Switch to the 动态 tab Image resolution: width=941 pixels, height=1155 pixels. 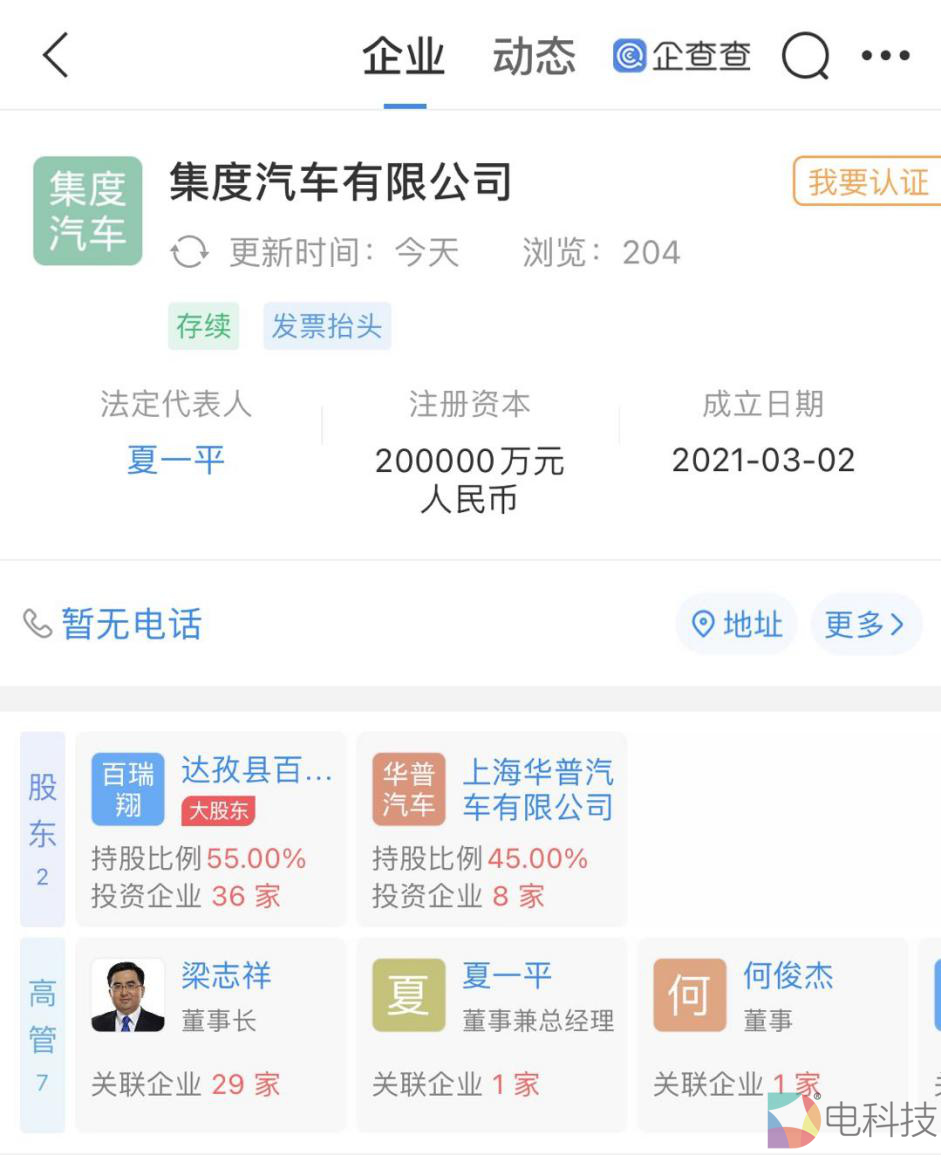pos(534,56)
